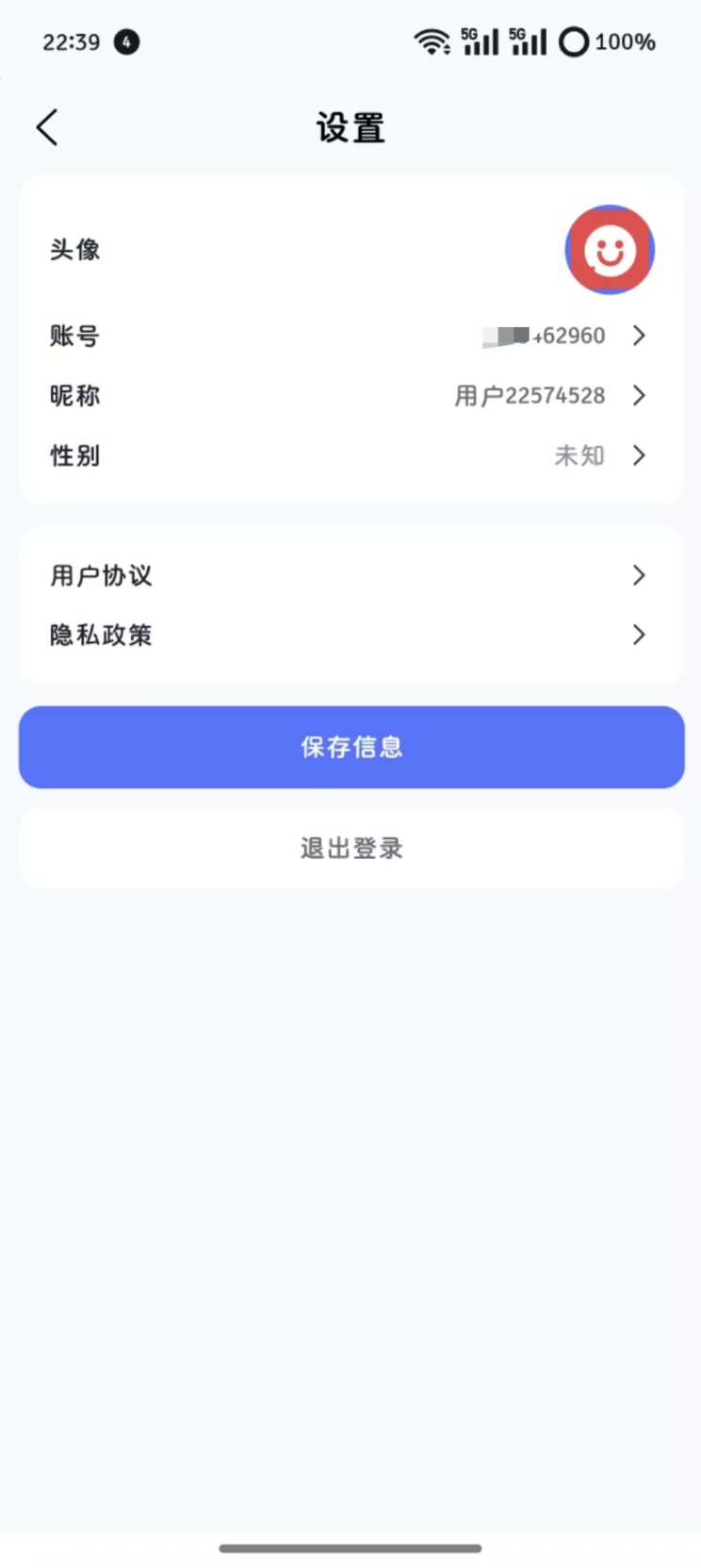
Task: Open 隐私政策 privacy policy page
Action: coord(101,635)
